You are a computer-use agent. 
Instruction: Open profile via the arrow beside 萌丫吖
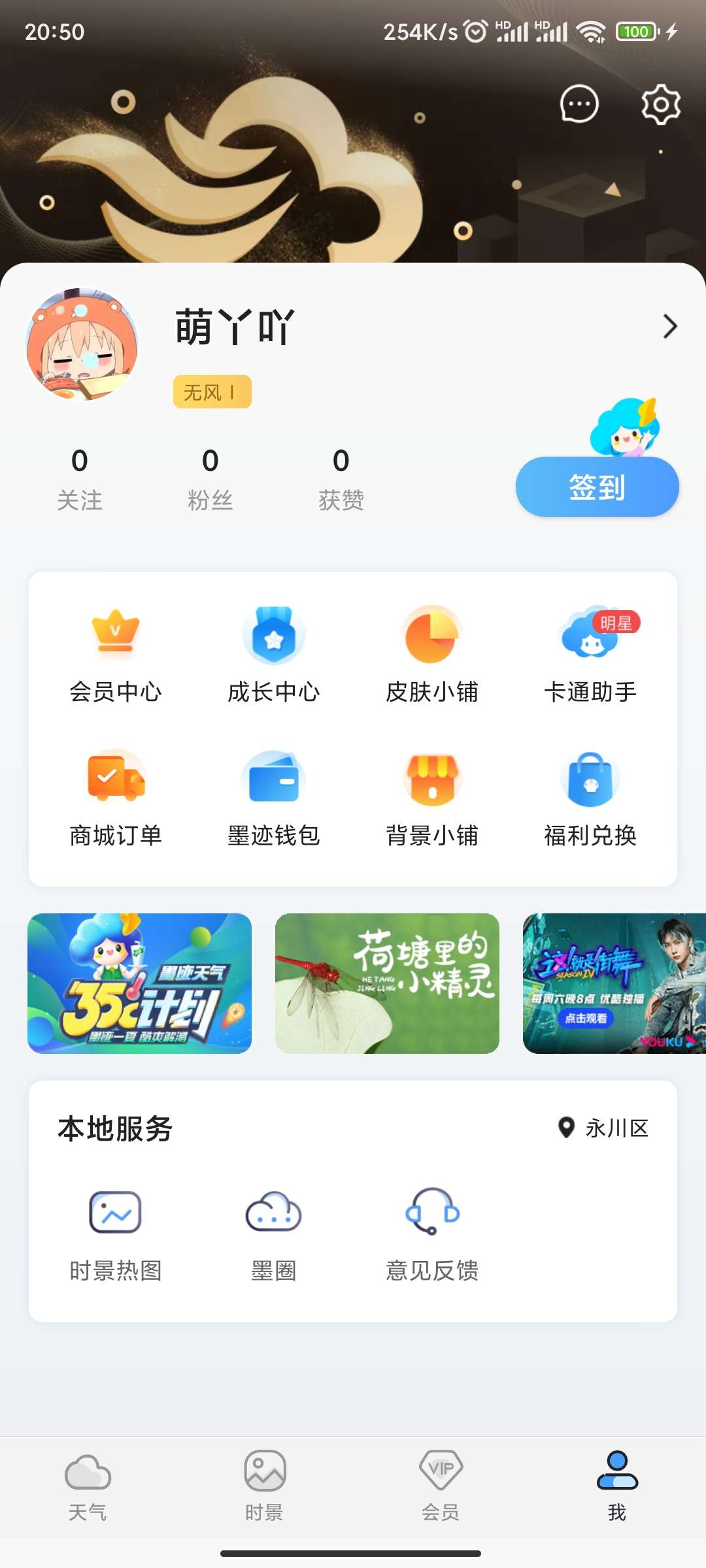tap(670, 326)
